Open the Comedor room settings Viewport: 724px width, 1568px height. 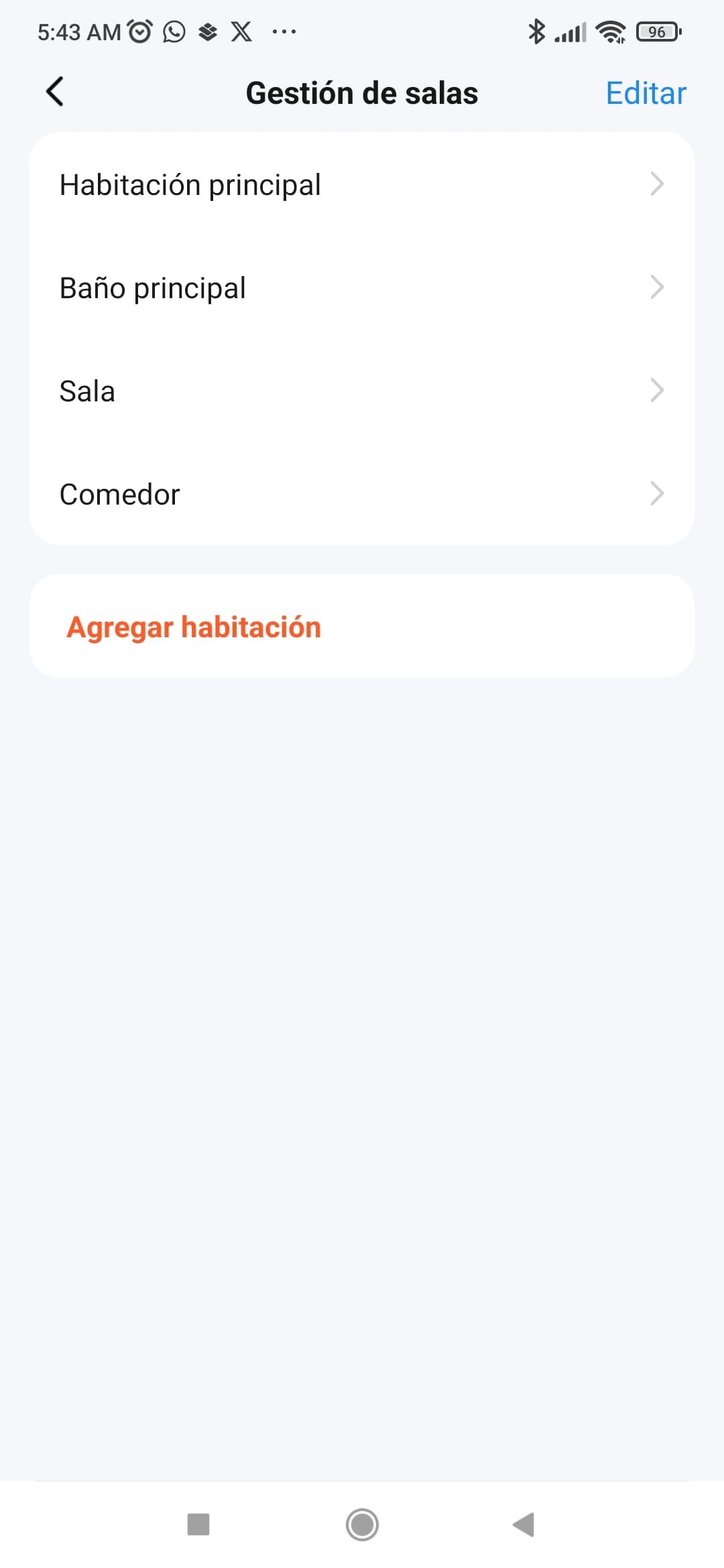(362, 494)
